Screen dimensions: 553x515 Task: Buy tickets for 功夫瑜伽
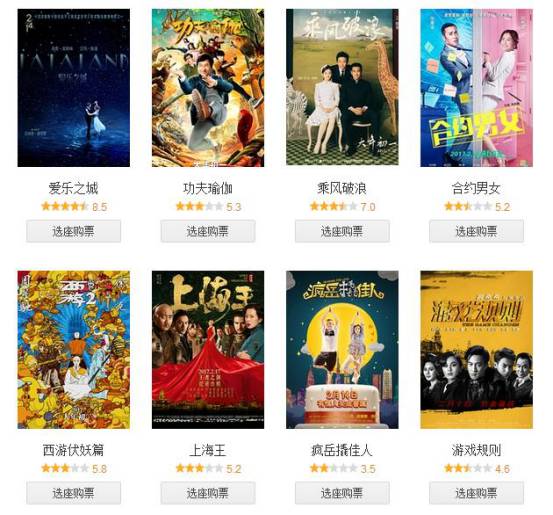coord(208,231)
